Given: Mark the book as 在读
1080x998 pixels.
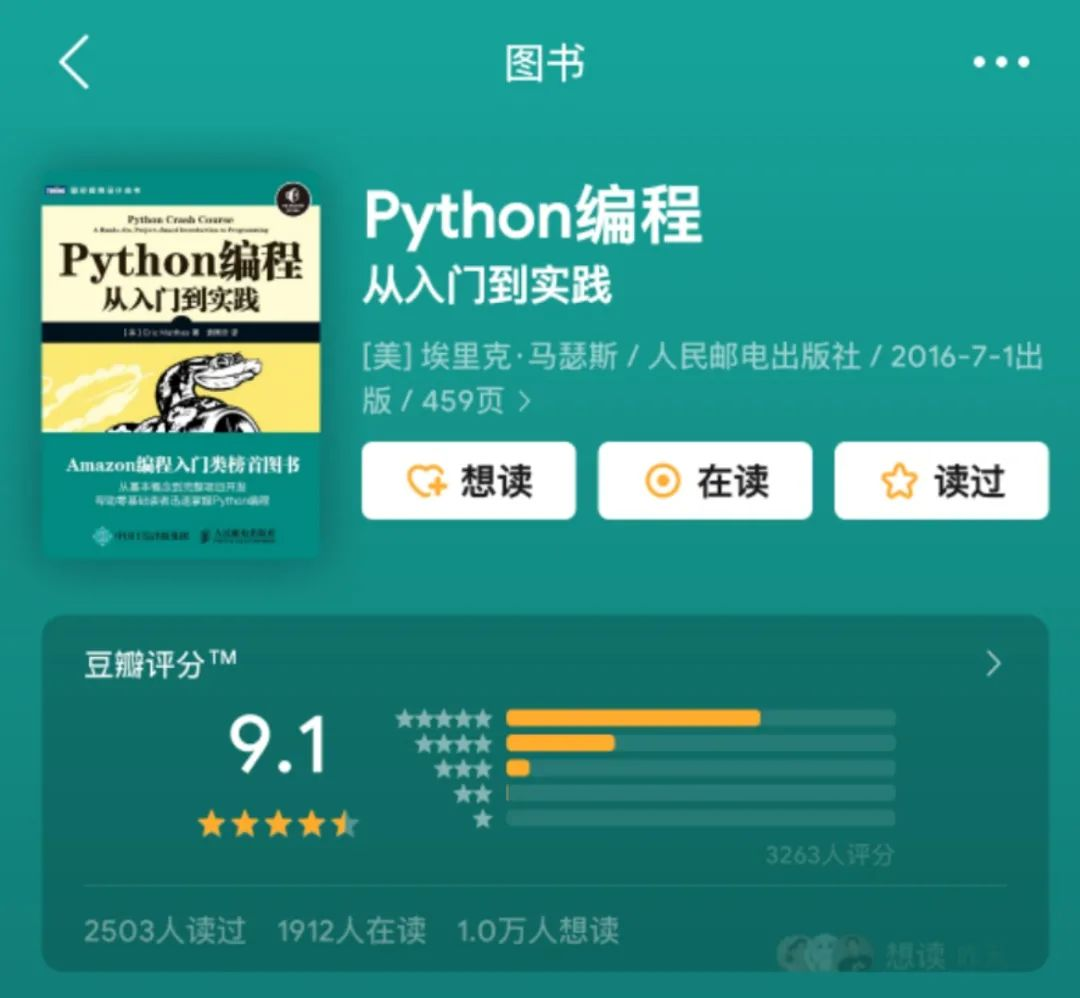Looking at the screenshot, I should 705,481.
